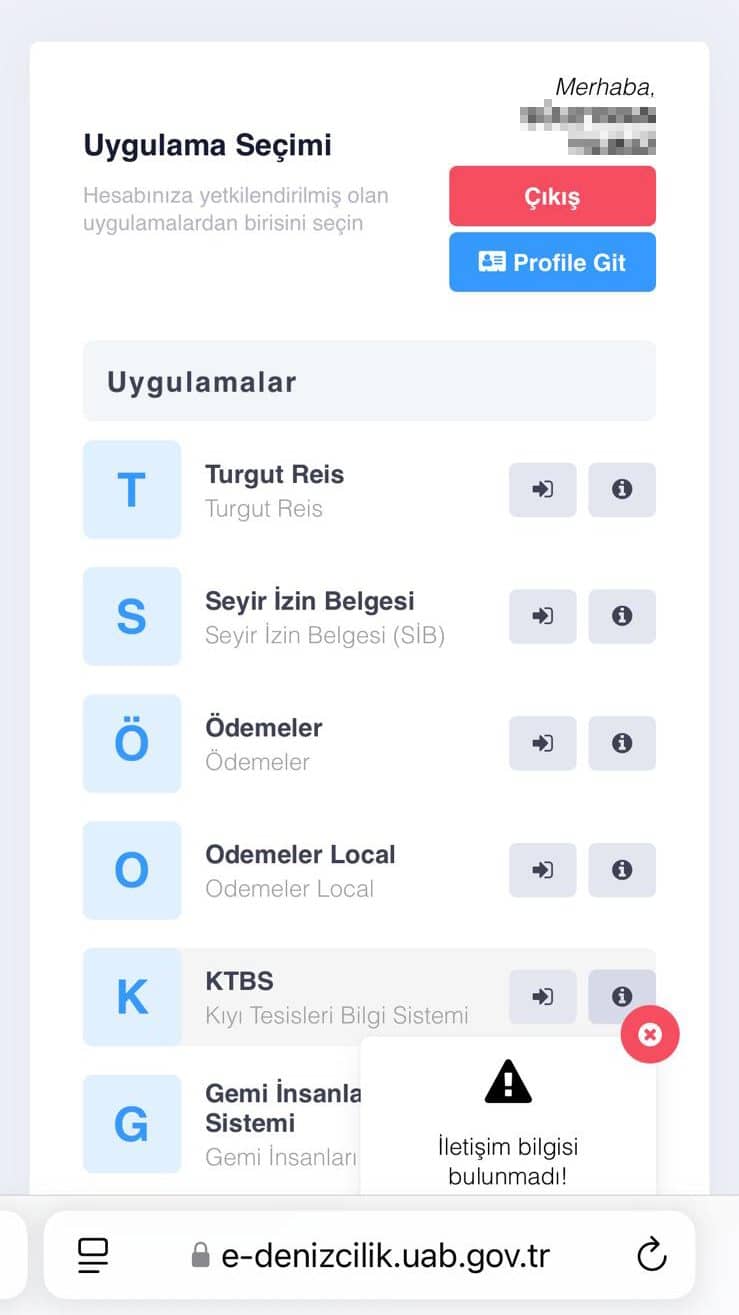Launch the KTBS application
Viewport: 739px width, 1315px height.
[542, 997]
